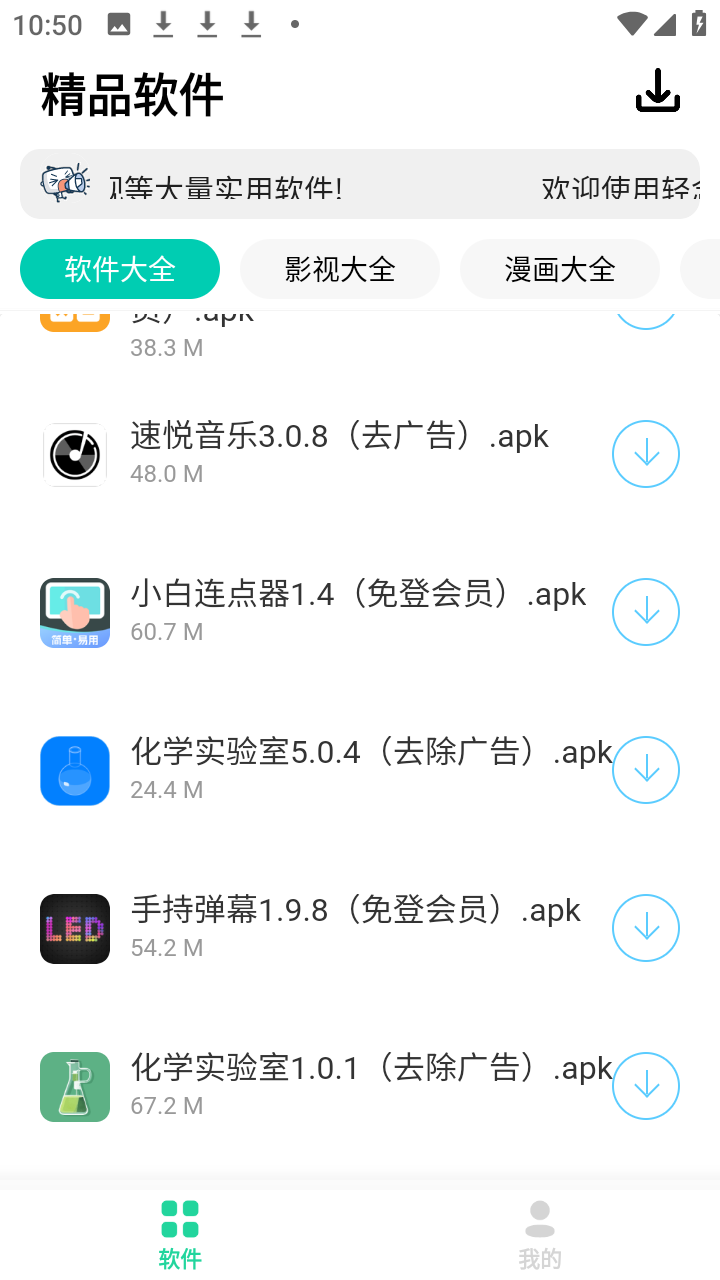Screen dimensions: 720x1280
Task: Click the 速悦音乐 app icon
Action: [74, 454]
